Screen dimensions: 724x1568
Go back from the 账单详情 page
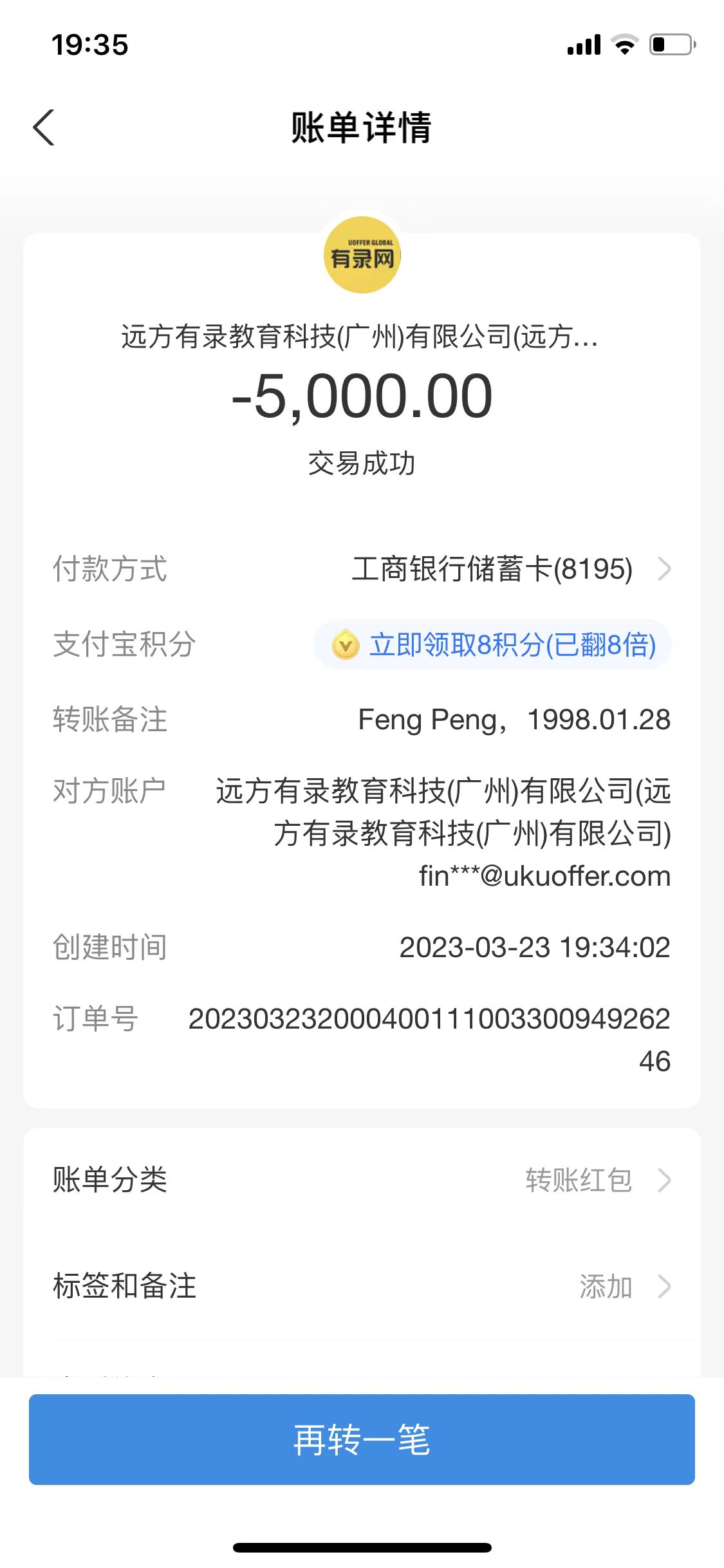(x=44, y=127)
